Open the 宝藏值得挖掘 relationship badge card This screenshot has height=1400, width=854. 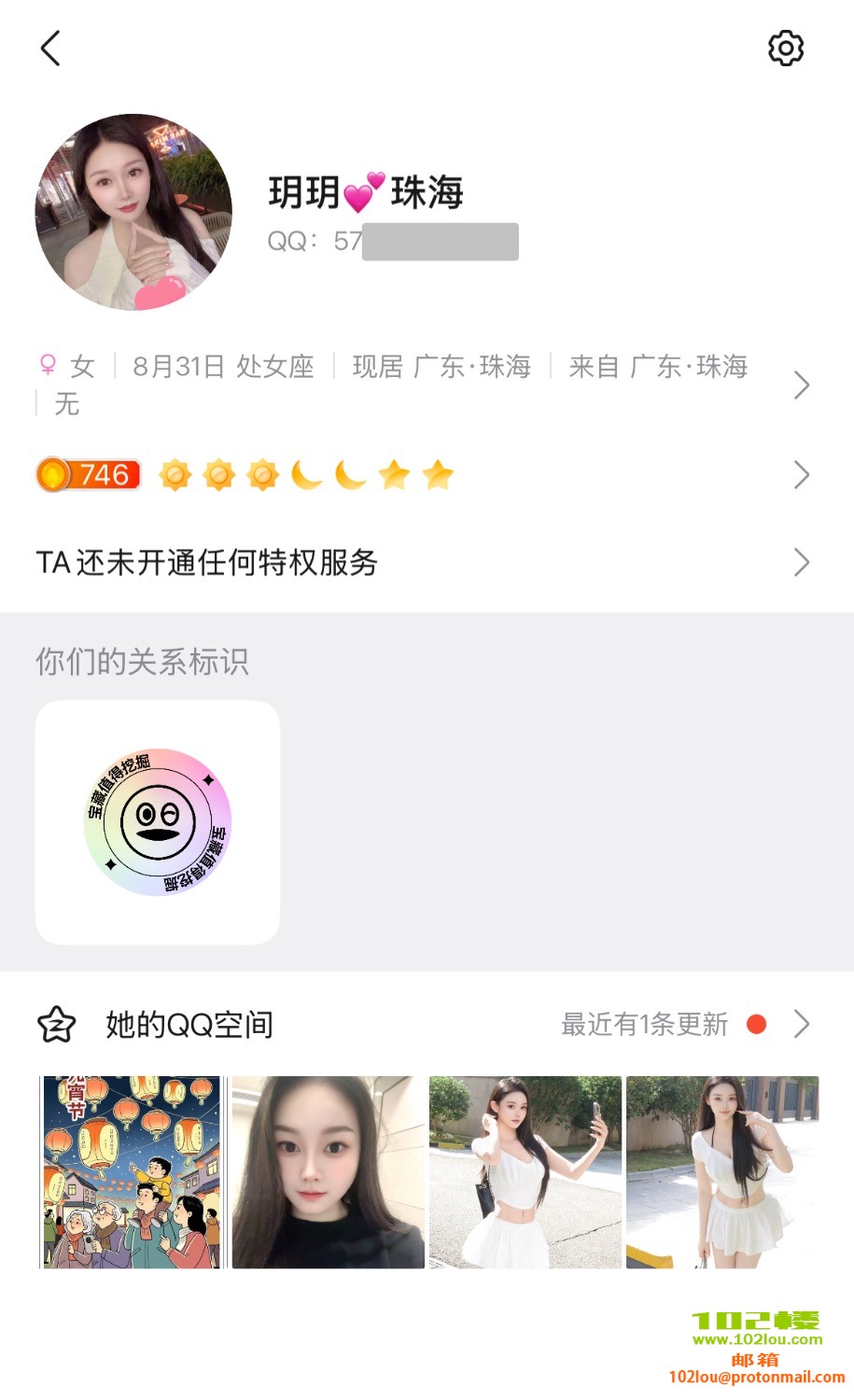(158, 822)
